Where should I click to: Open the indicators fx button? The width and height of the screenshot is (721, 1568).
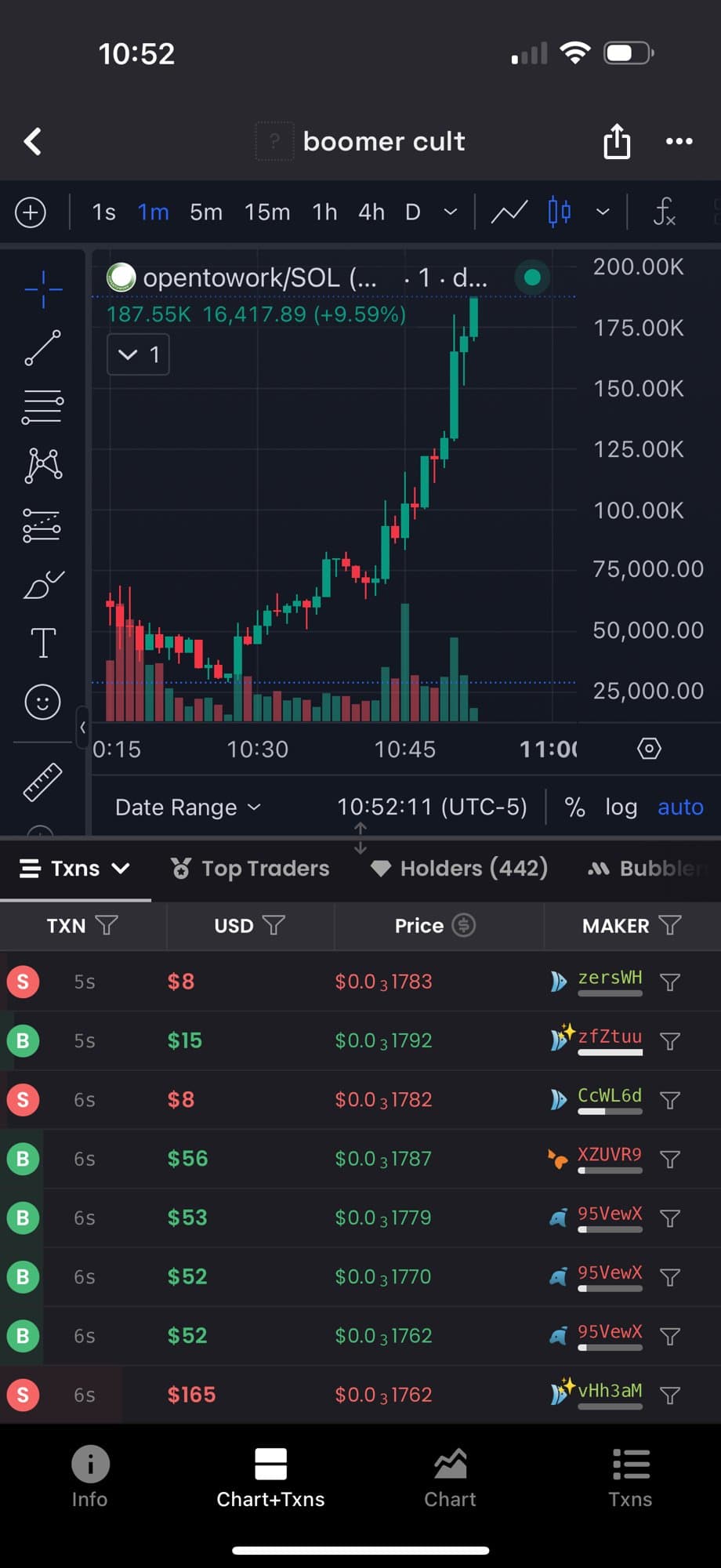664,212
